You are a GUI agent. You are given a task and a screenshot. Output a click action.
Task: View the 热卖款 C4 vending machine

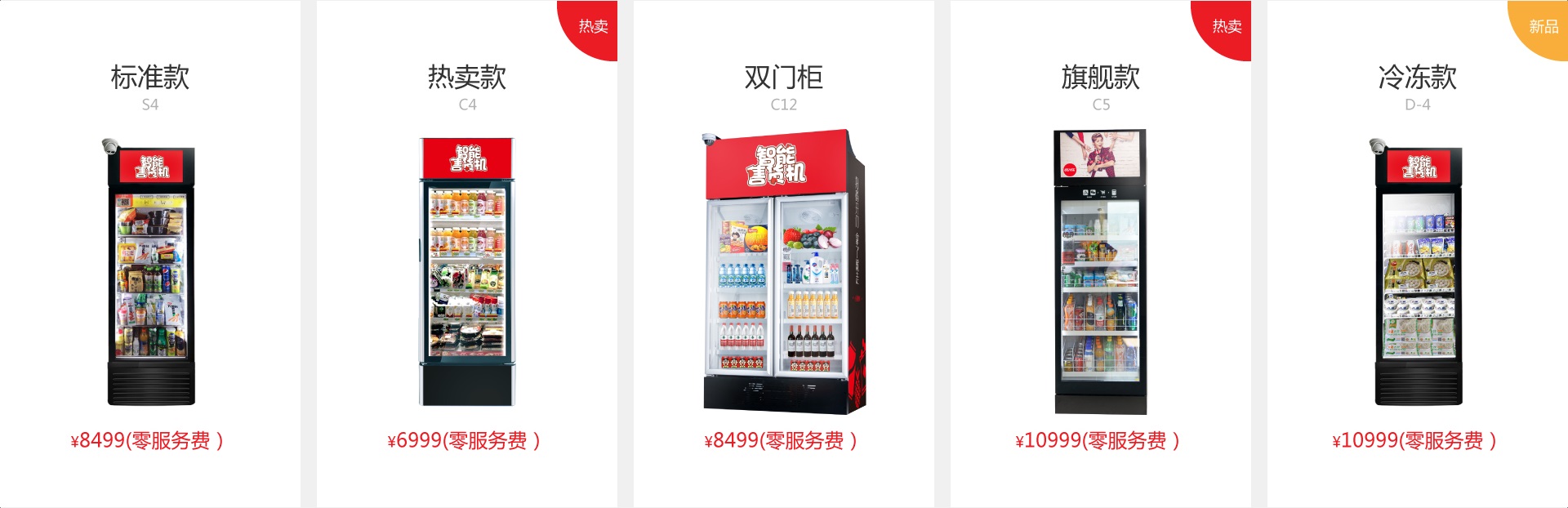point(467,270)
